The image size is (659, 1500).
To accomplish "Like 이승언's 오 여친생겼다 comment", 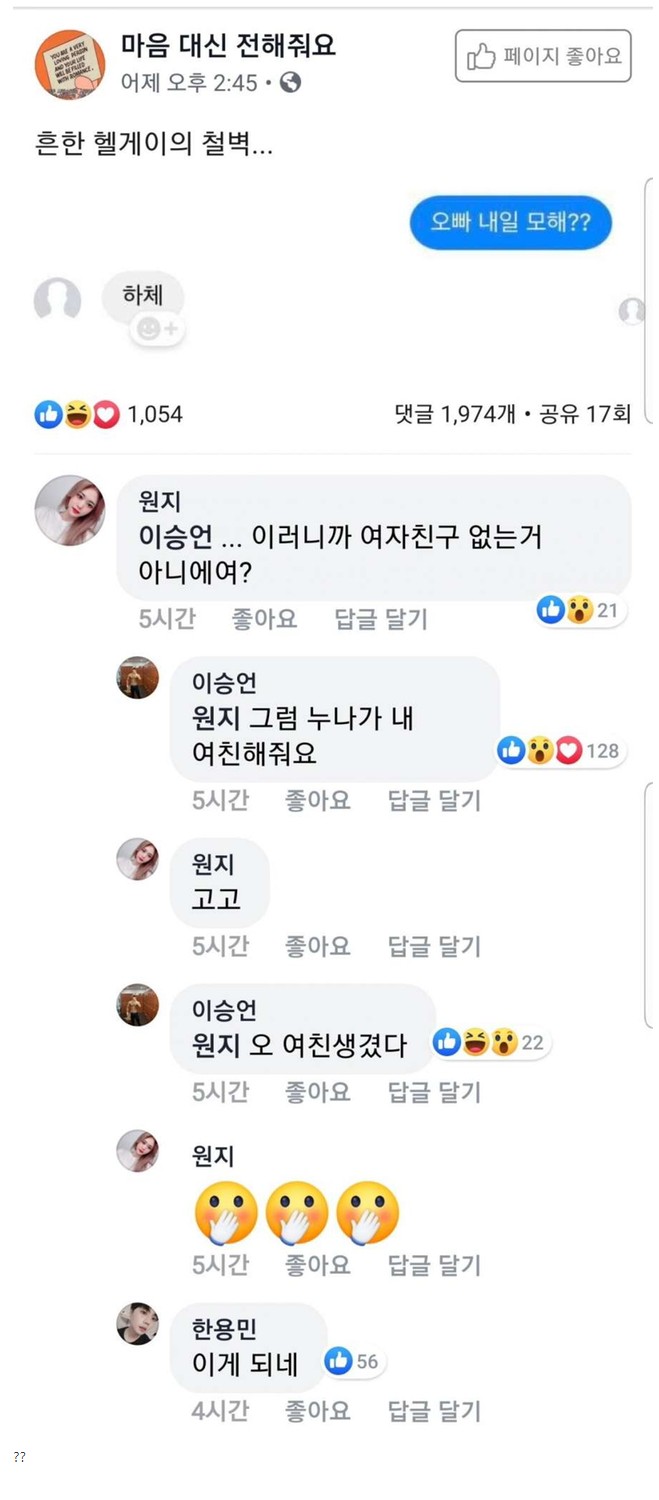I will point(318,1093).
